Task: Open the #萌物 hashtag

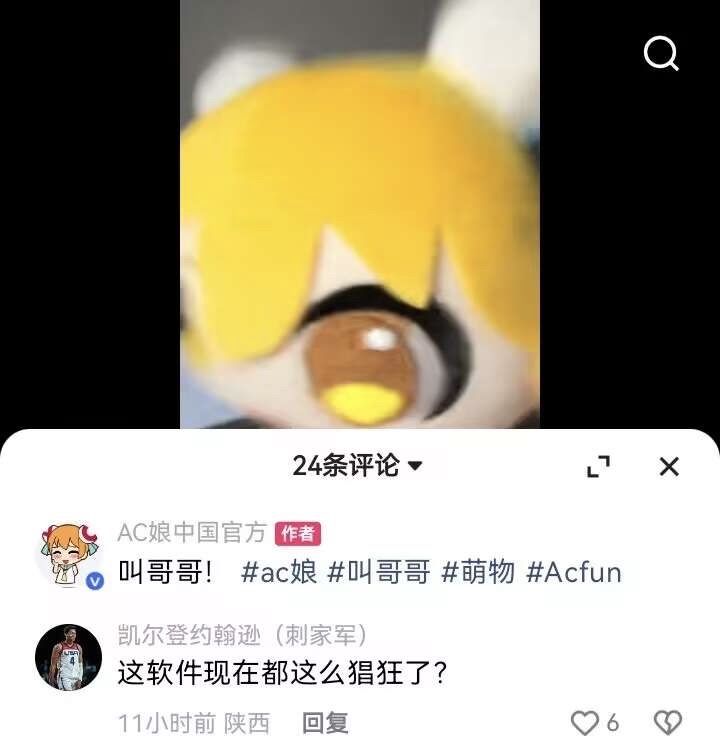Action: click(478, 572)
